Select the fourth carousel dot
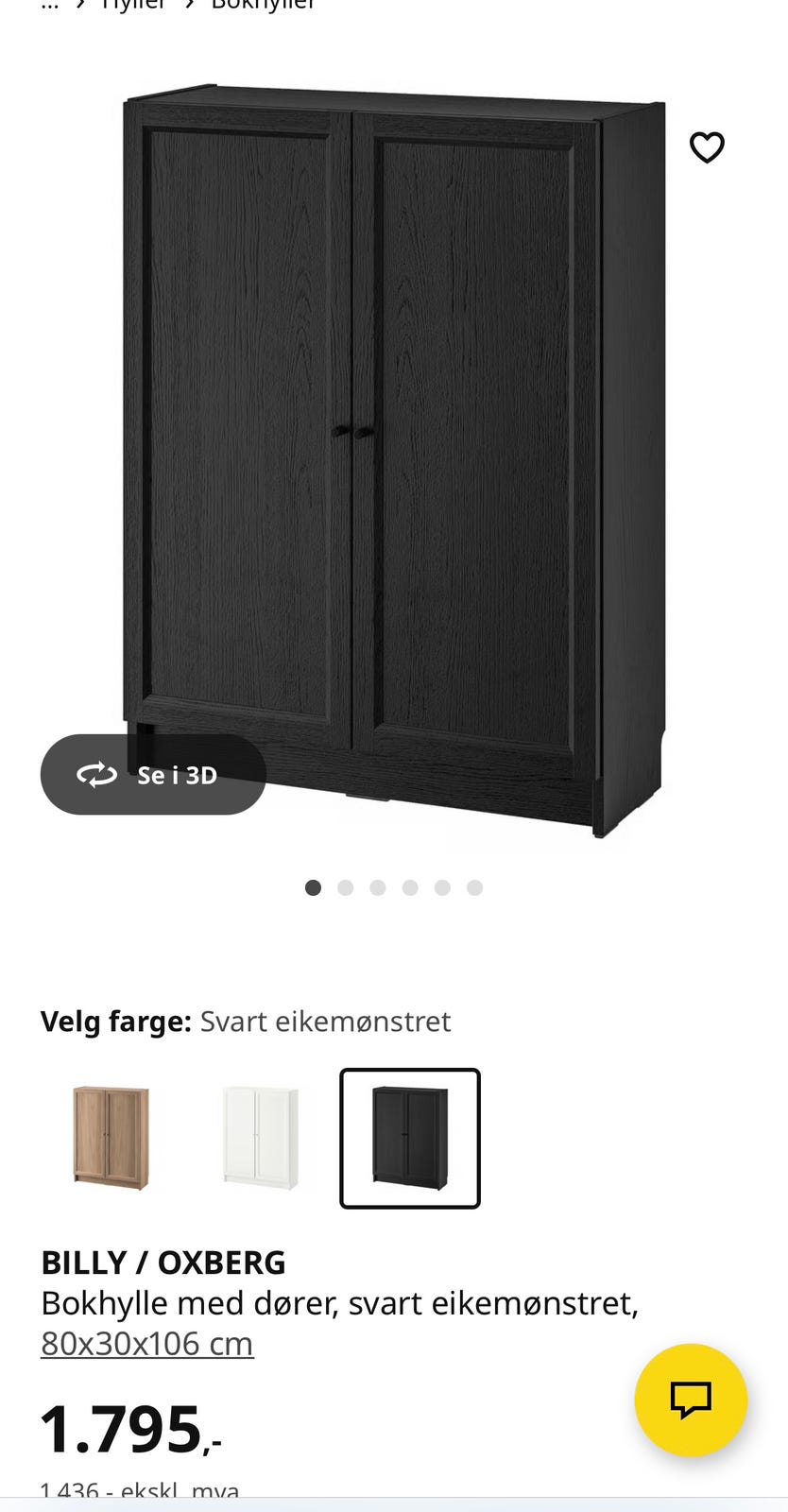This screenshot has width=788, height=1512. coord(410,888)
